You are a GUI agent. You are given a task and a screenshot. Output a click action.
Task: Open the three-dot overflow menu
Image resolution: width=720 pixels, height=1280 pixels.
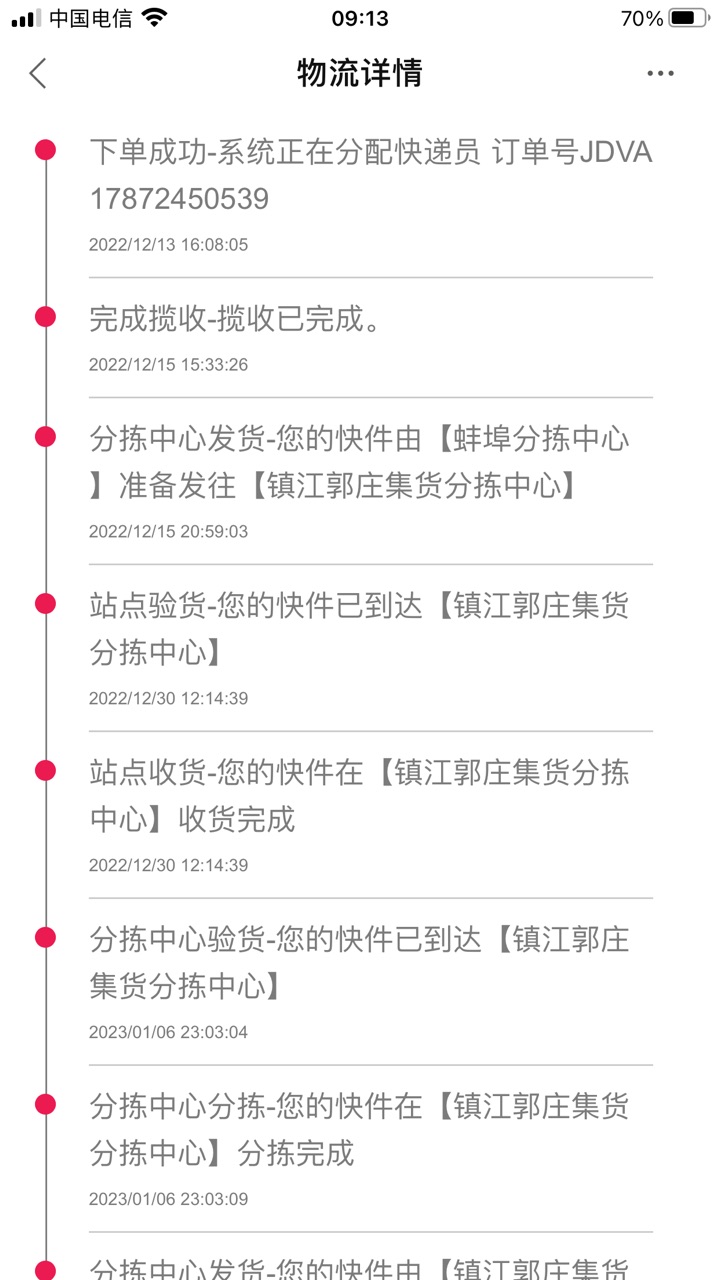tap(660, 73)
